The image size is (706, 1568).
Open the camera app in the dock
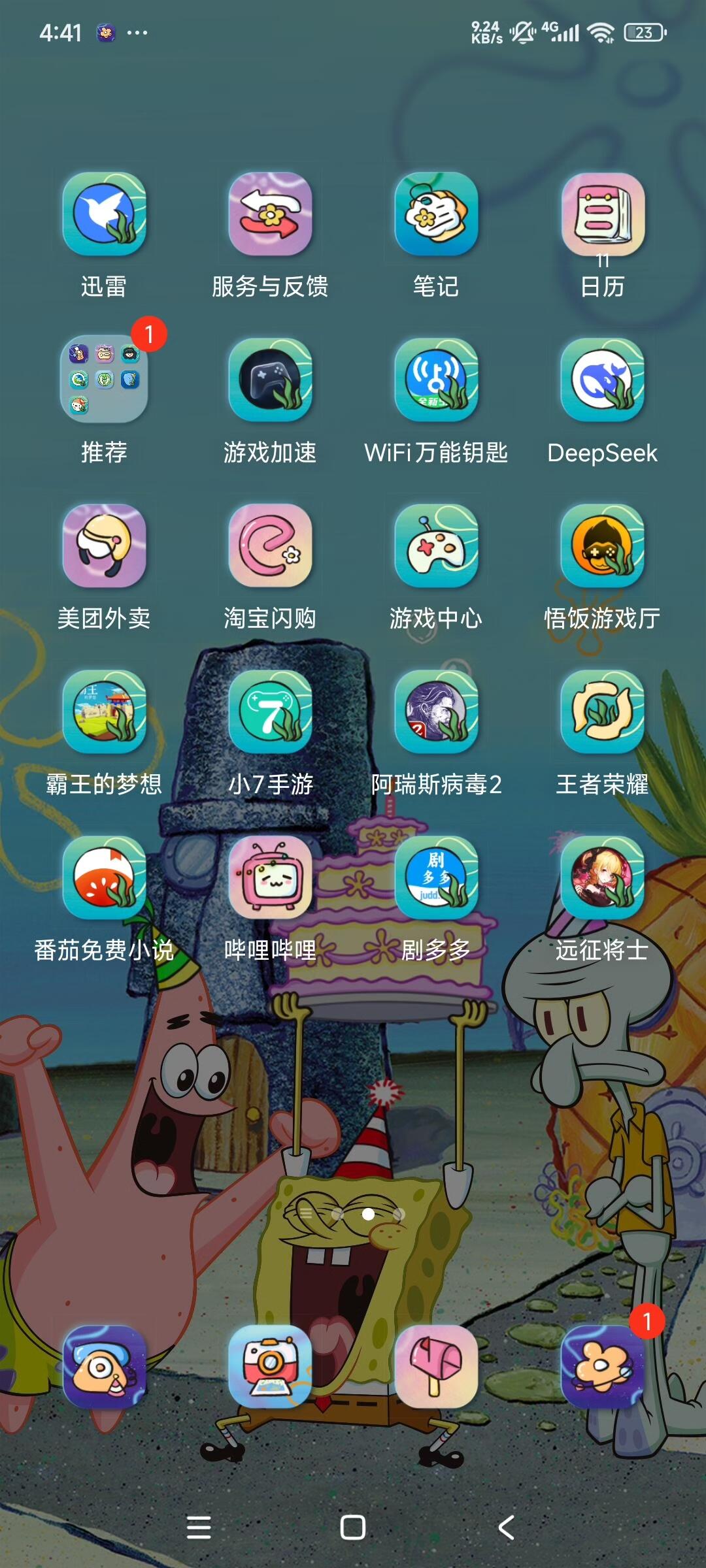coord(270,1366)
